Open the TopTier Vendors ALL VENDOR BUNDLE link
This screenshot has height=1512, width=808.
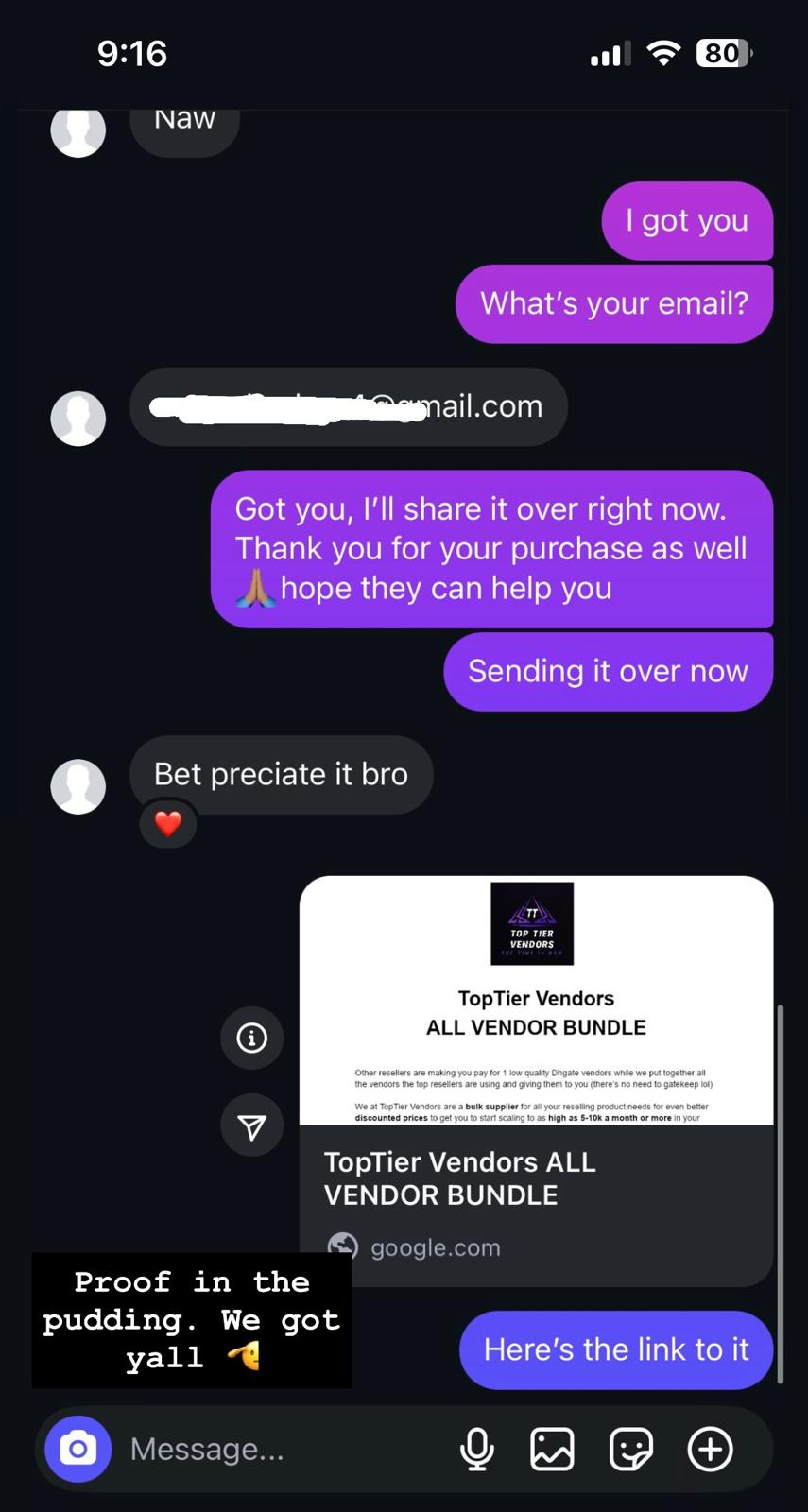536,1080
